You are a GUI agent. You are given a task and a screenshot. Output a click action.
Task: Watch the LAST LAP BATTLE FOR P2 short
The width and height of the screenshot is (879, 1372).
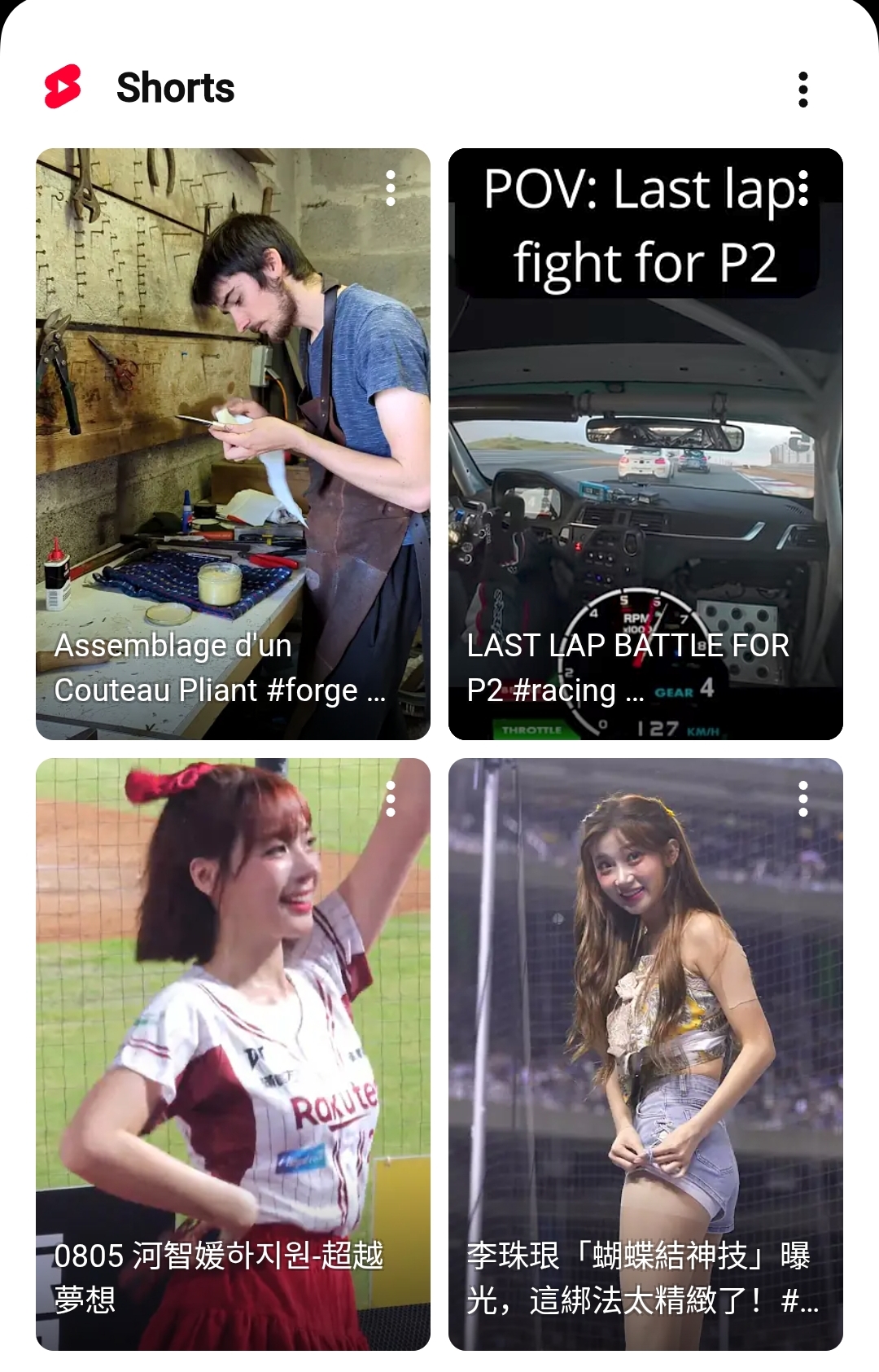(x=645, y=444)
